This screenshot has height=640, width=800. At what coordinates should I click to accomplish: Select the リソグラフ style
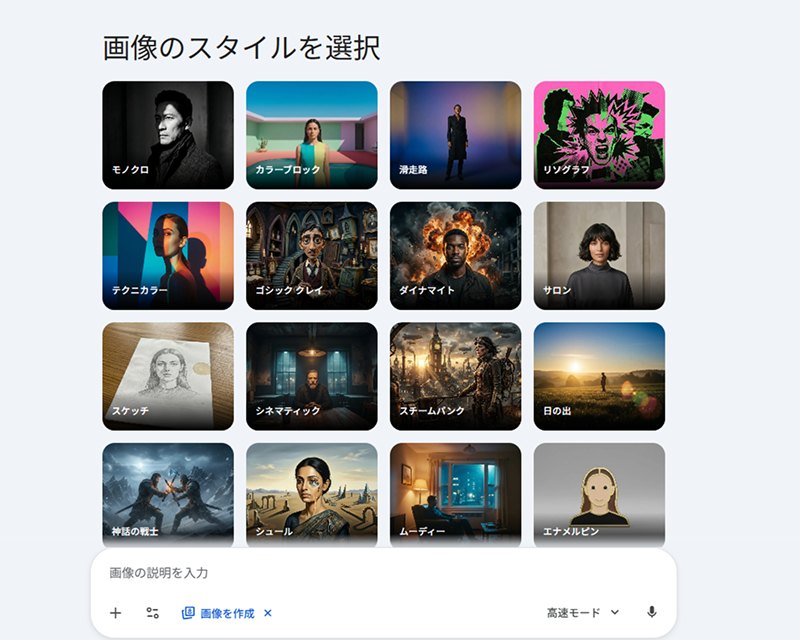599,135
